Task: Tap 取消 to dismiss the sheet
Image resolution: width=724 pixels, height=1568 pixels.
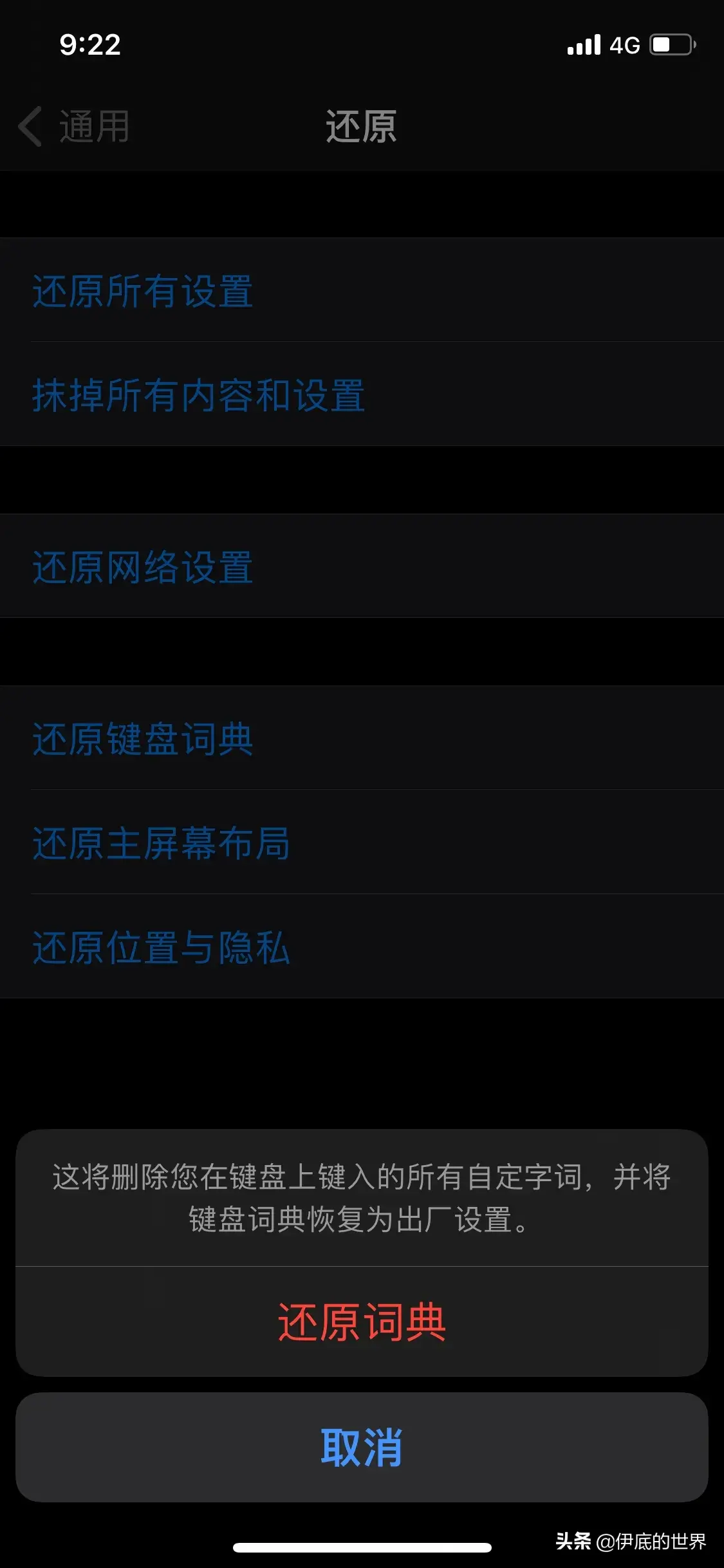Action: [362, 1448]
